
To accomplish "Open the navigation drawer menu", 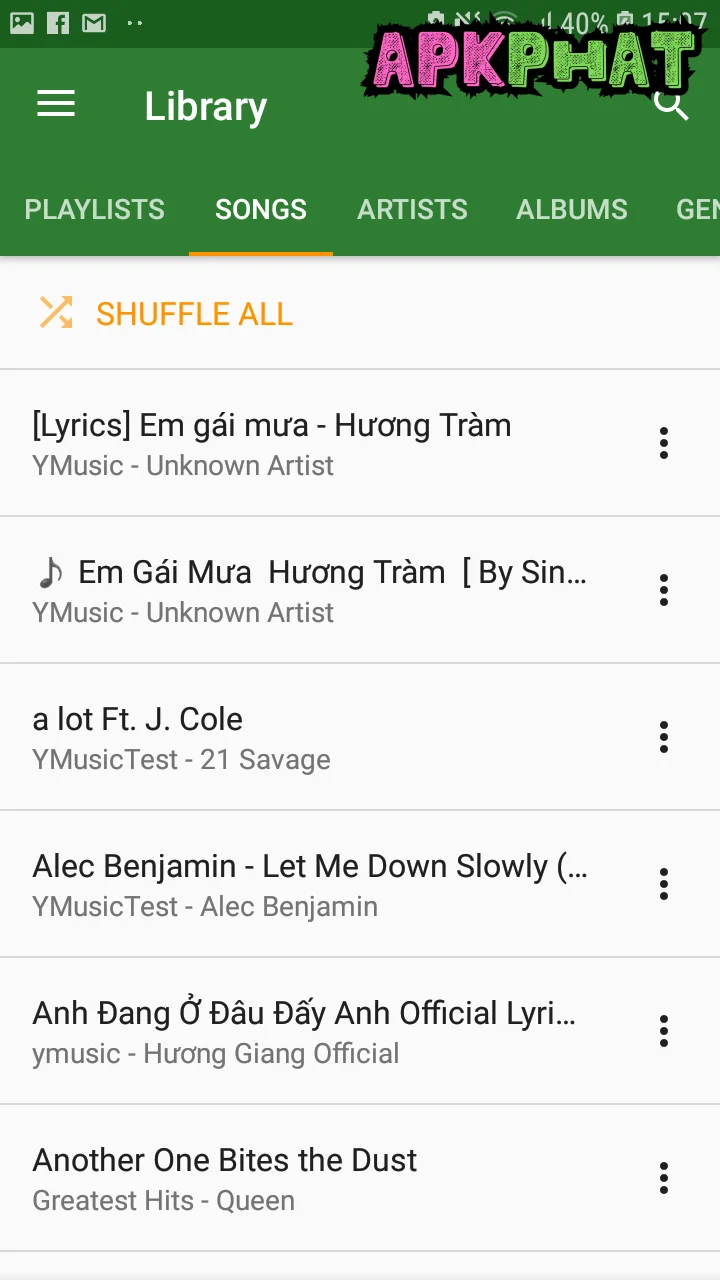I will [x=56, y=104].
